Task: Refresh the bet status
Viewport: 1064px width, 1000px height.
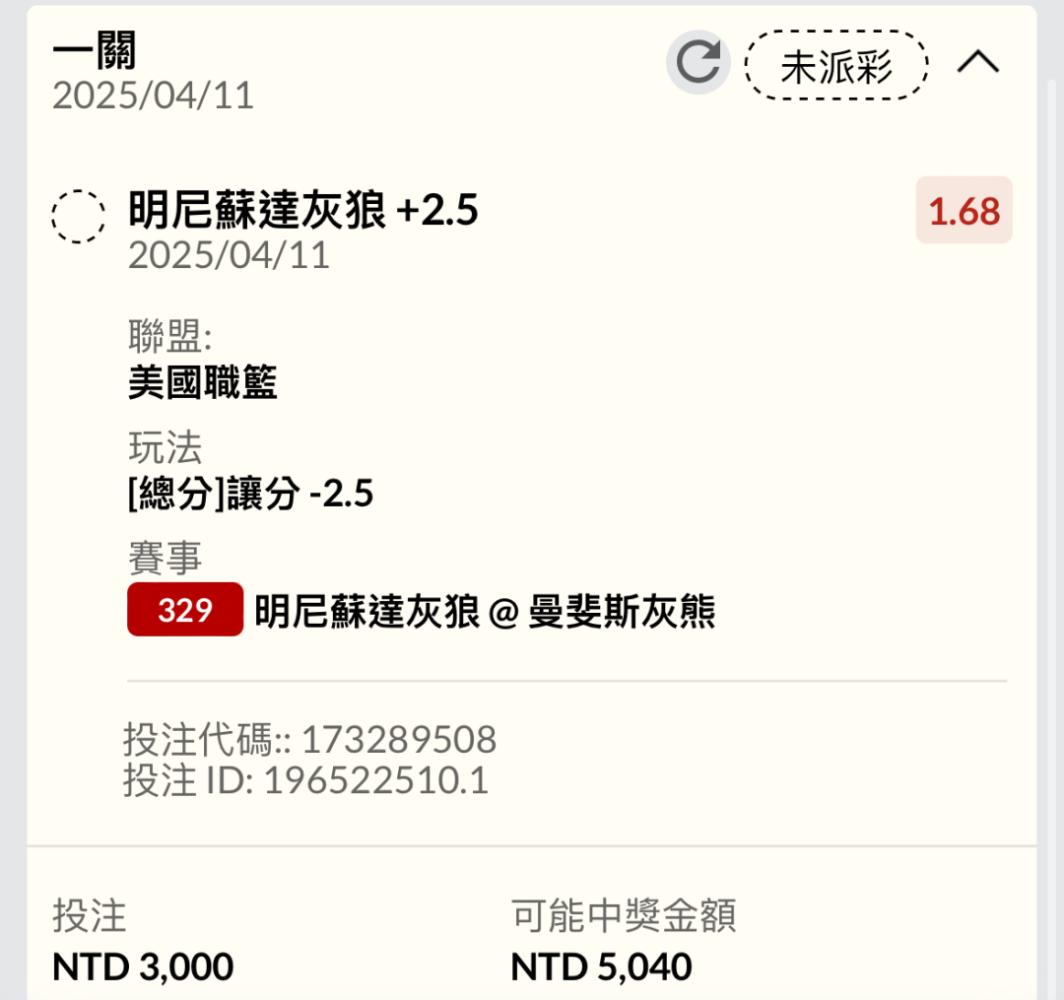Action: point(698,62)
